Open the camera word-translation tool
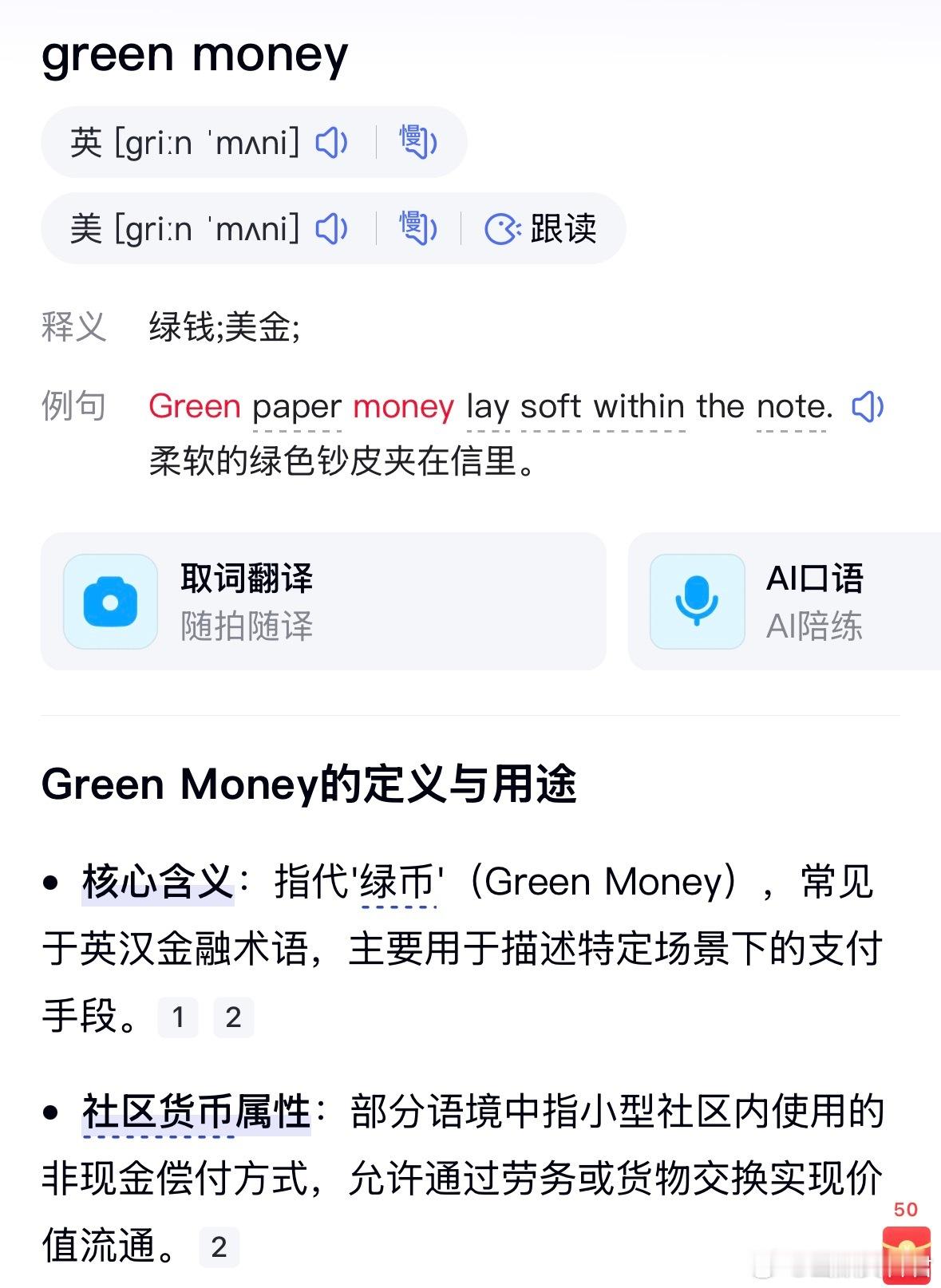Viewport: 941px width, 1288px height. 110,601
